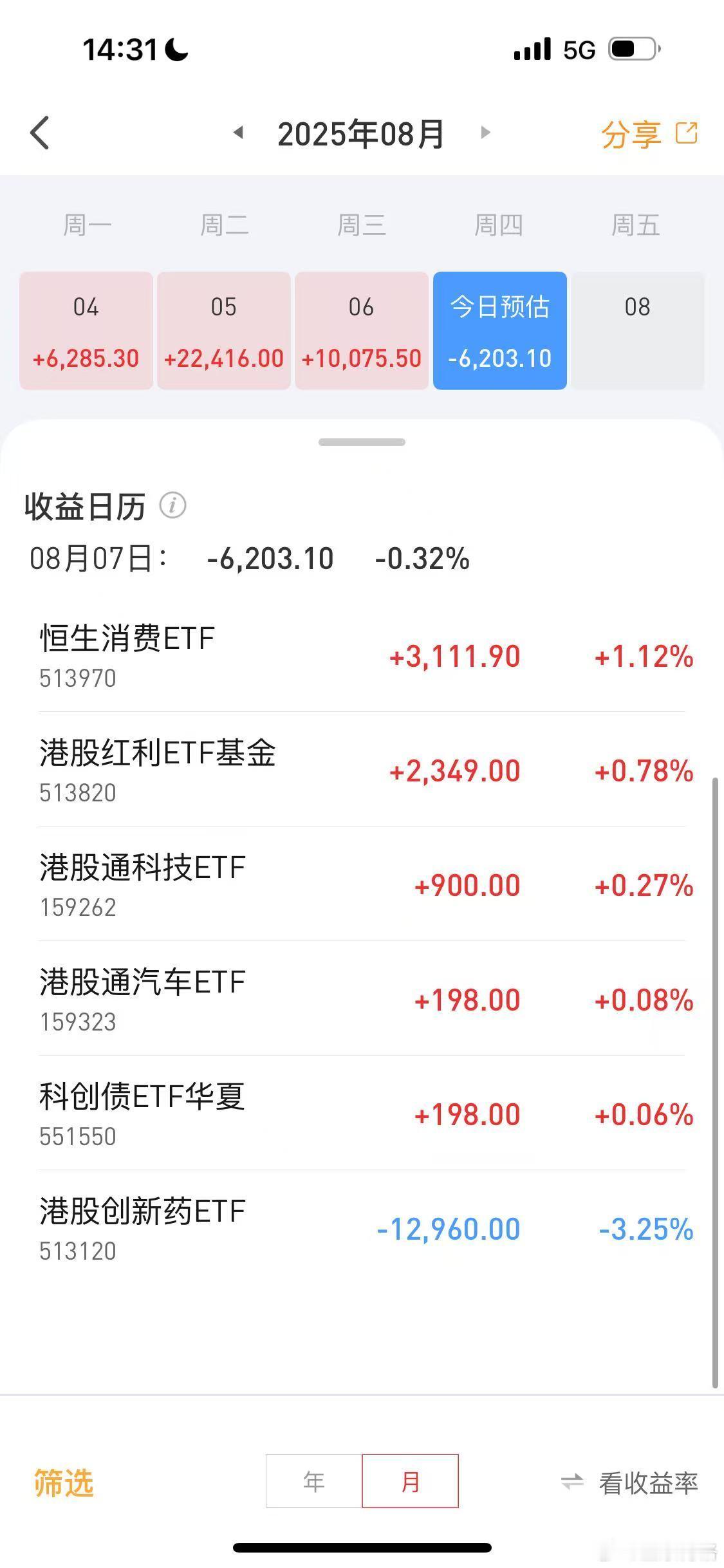Open the 港股红利ETF基金 row
Screen dimensions: 724x1568
click(x=362, y=770)
